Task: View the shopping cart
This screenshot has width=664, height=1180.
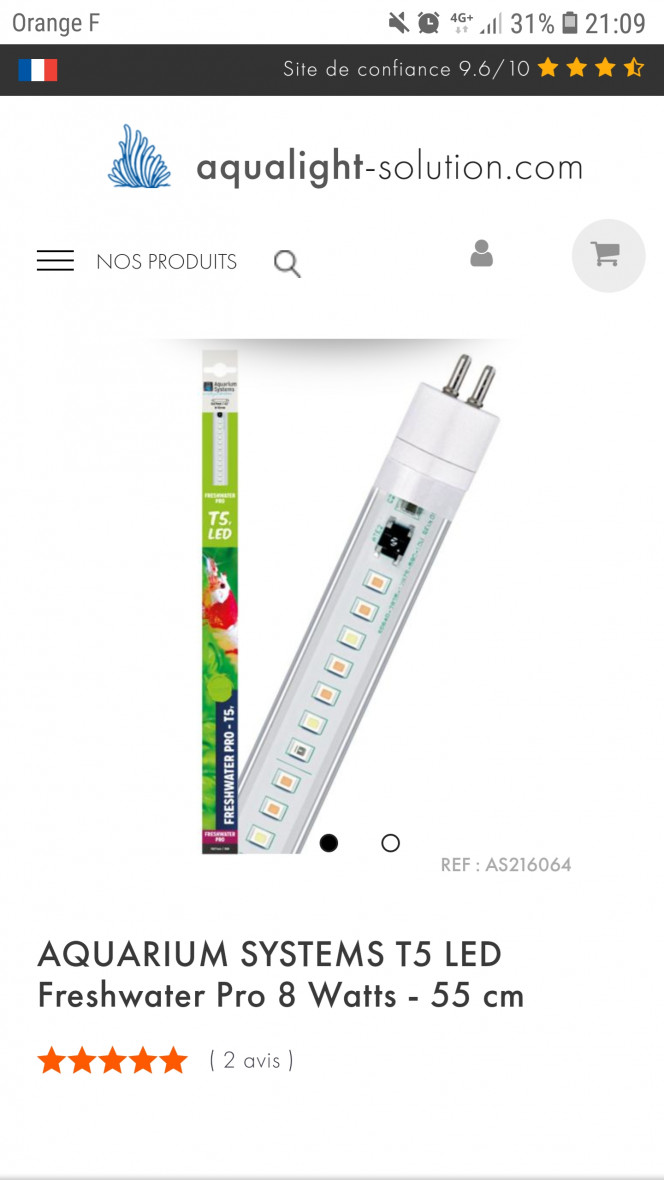Action: [x=607, y=255]
